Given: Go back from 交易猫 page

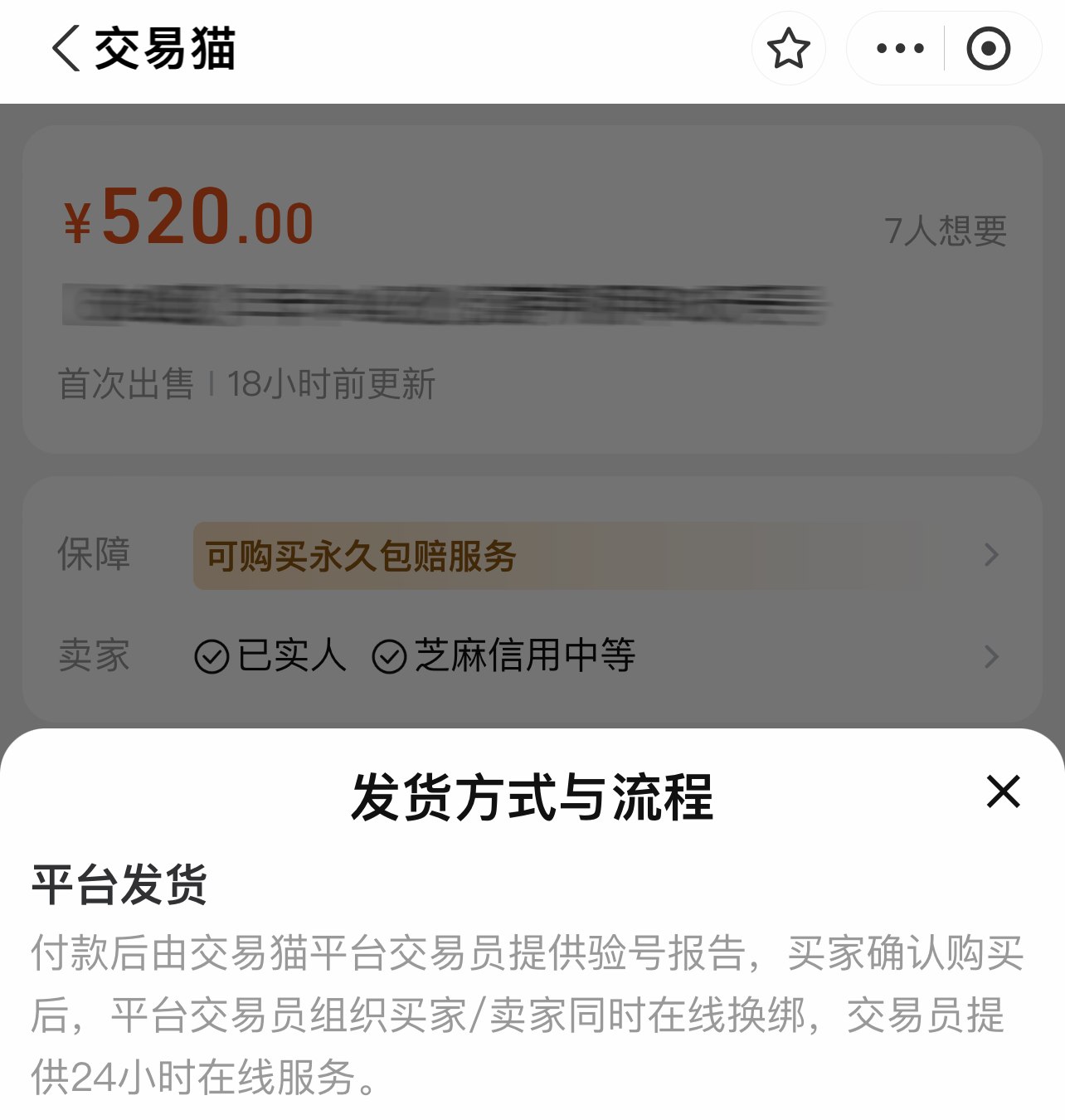Looking at the screenshot, I should click(x=66, y=48).
